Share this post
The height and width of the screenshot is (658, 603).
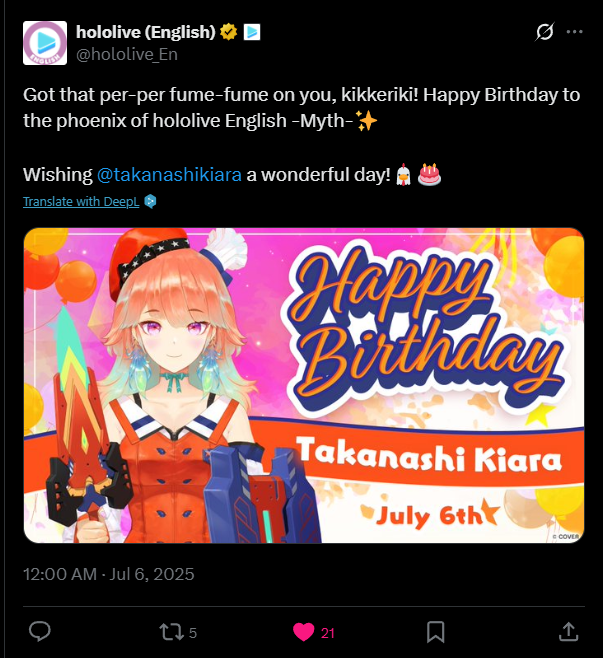click(567, 631)
